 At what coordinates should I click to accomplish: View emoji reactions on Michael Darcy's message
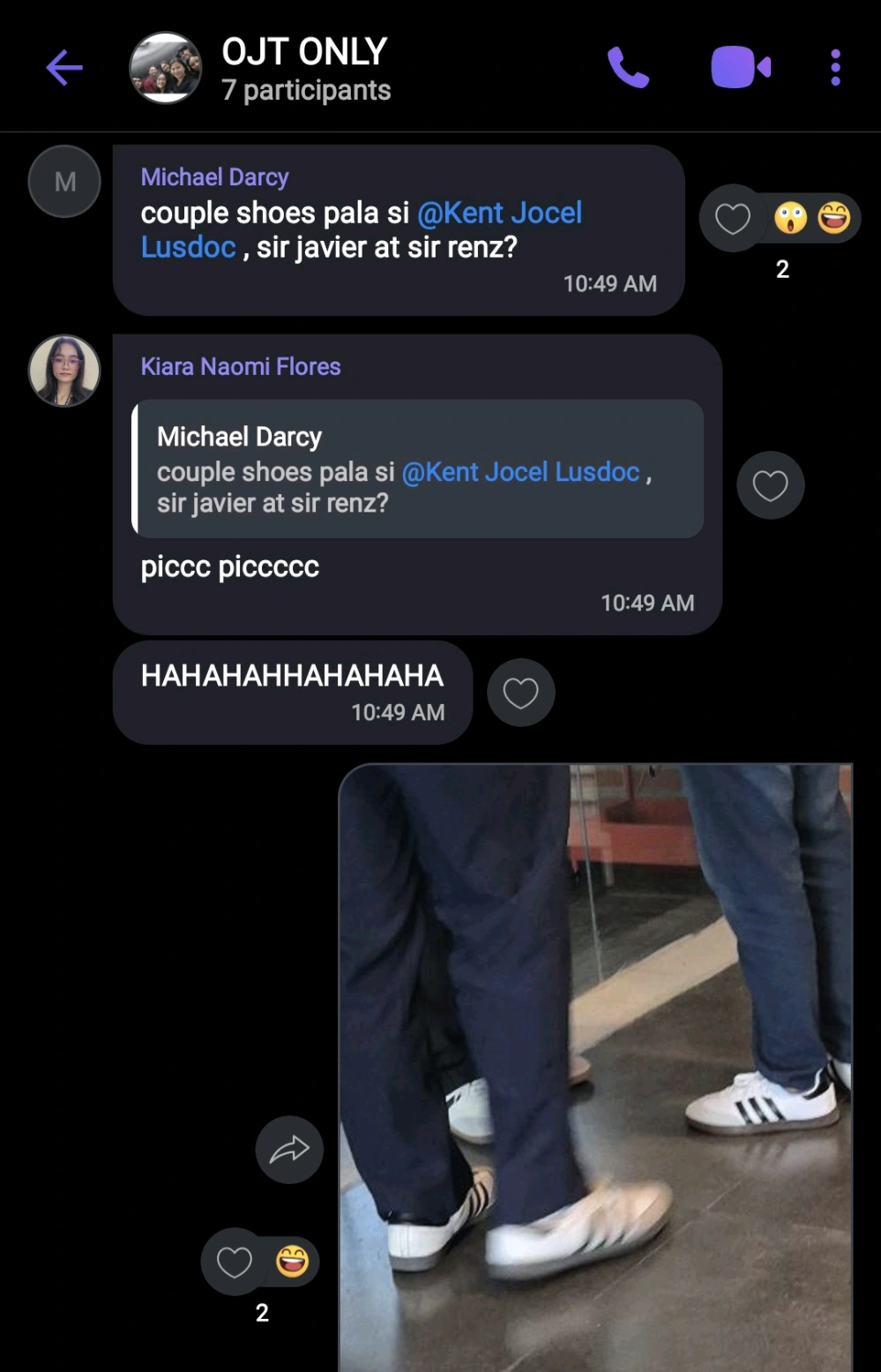tap(812, 218)
